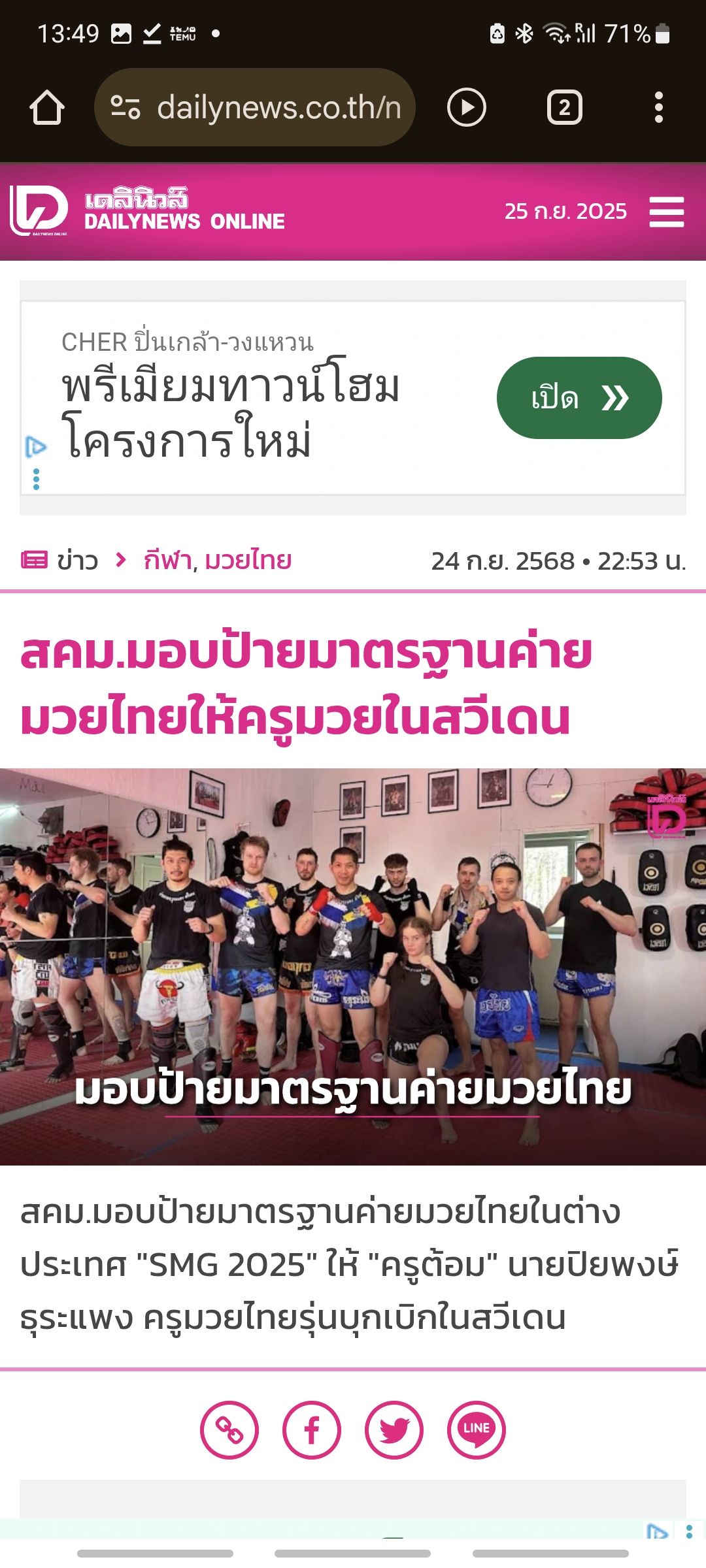Go to browser home page
Viewport: 706px width, 1568px height.
click(47, 108)
